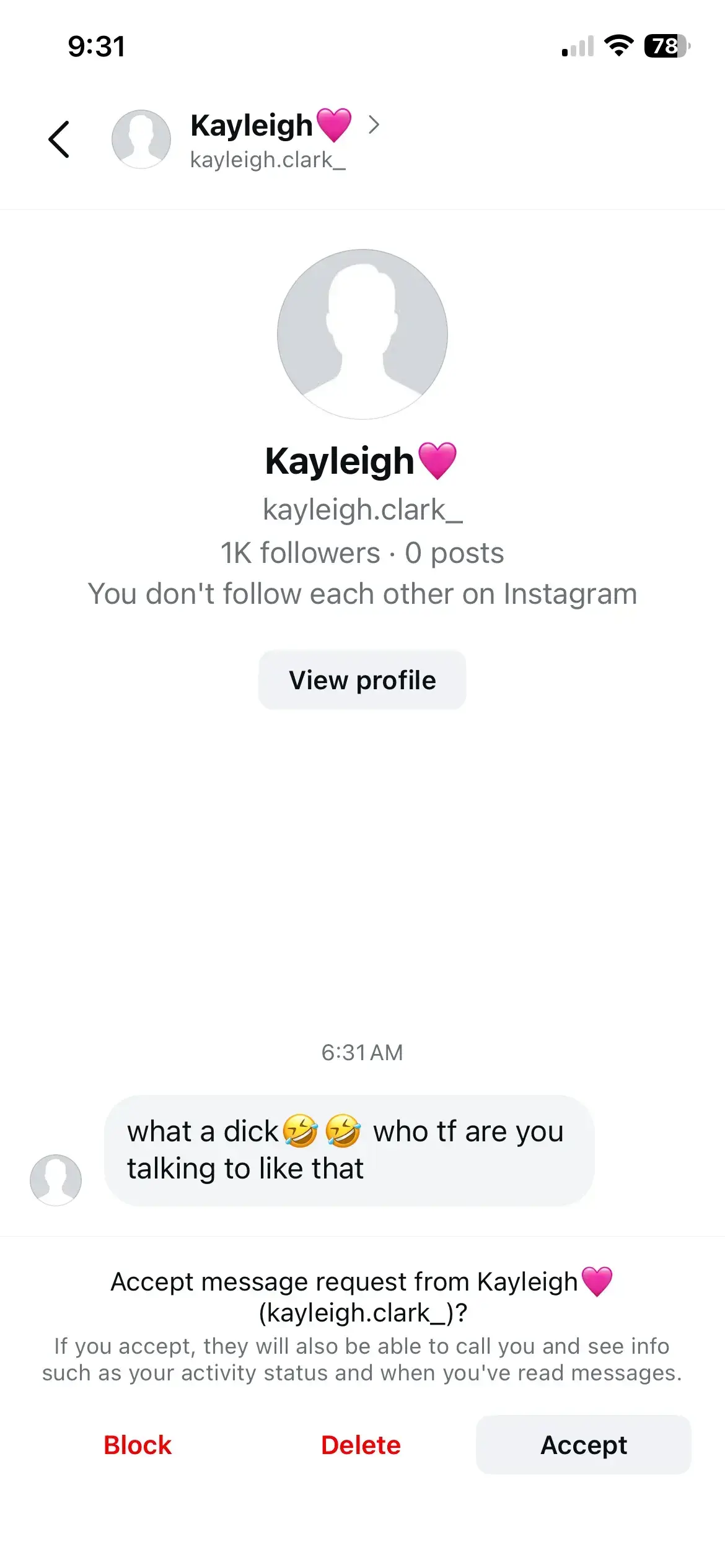Tap the back arrow to leave the chat

[x=59, y=139]
